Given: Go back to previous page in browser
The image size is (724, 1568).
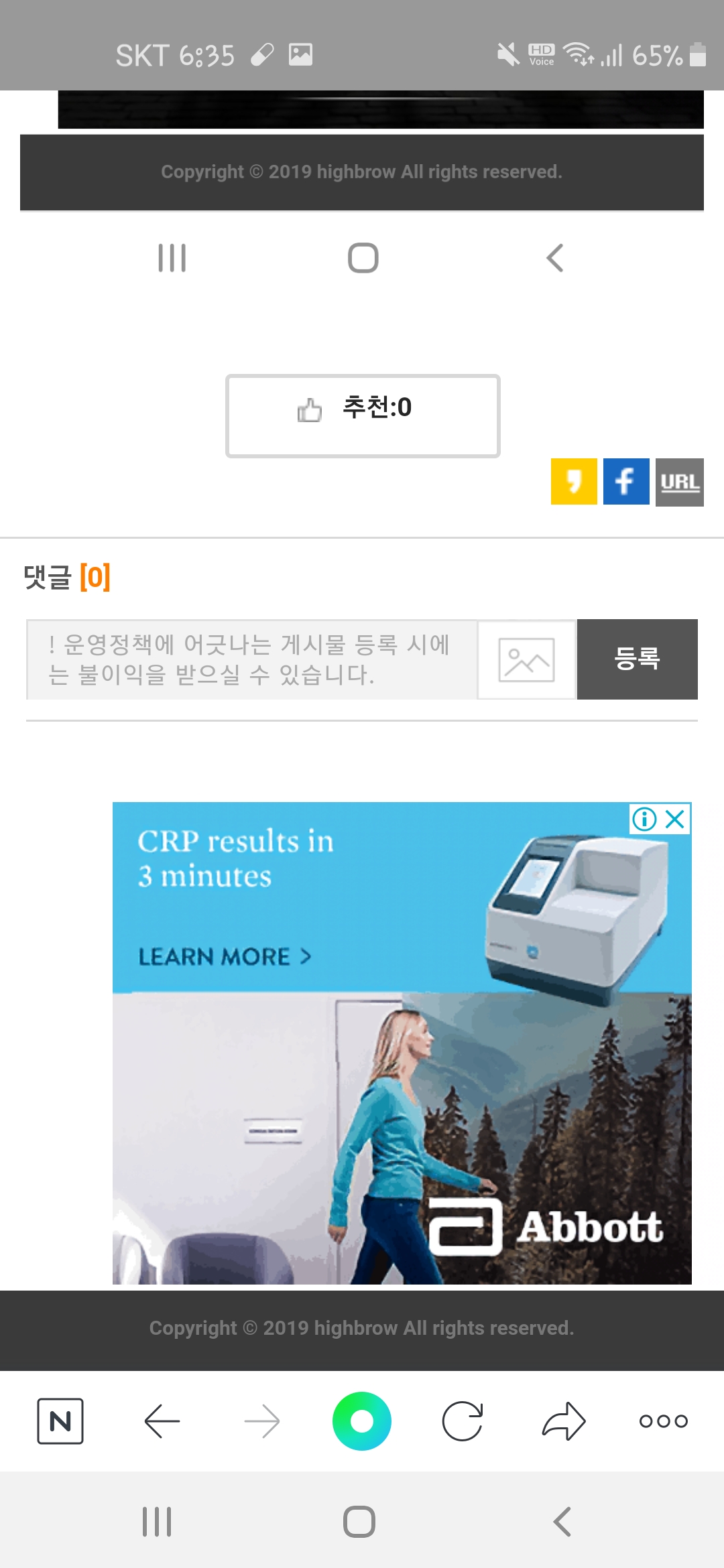Looking at the screenshot, I should [x=162, y=1421].
